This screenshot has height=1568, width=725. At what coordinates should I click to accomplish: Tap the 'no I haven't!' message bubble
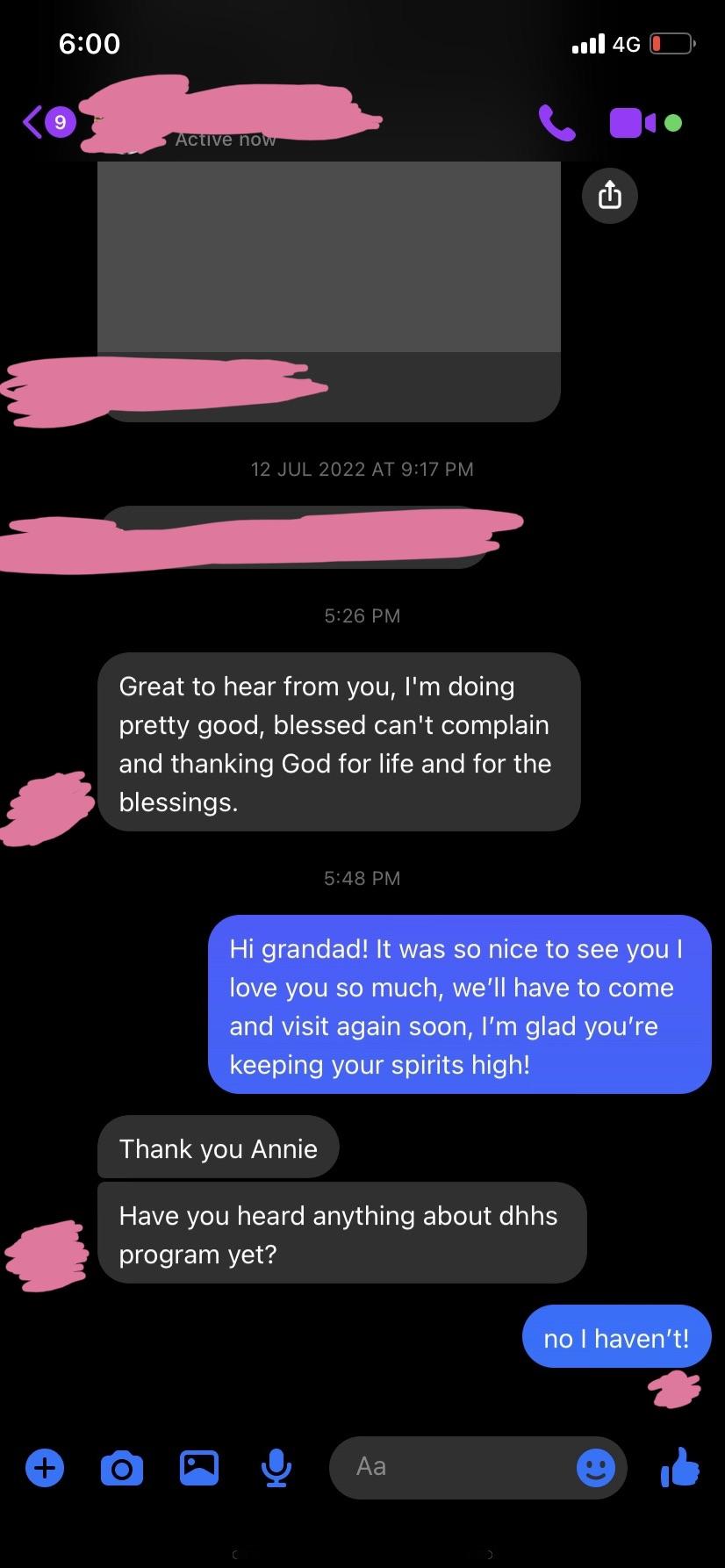[x=616, y=1337]
